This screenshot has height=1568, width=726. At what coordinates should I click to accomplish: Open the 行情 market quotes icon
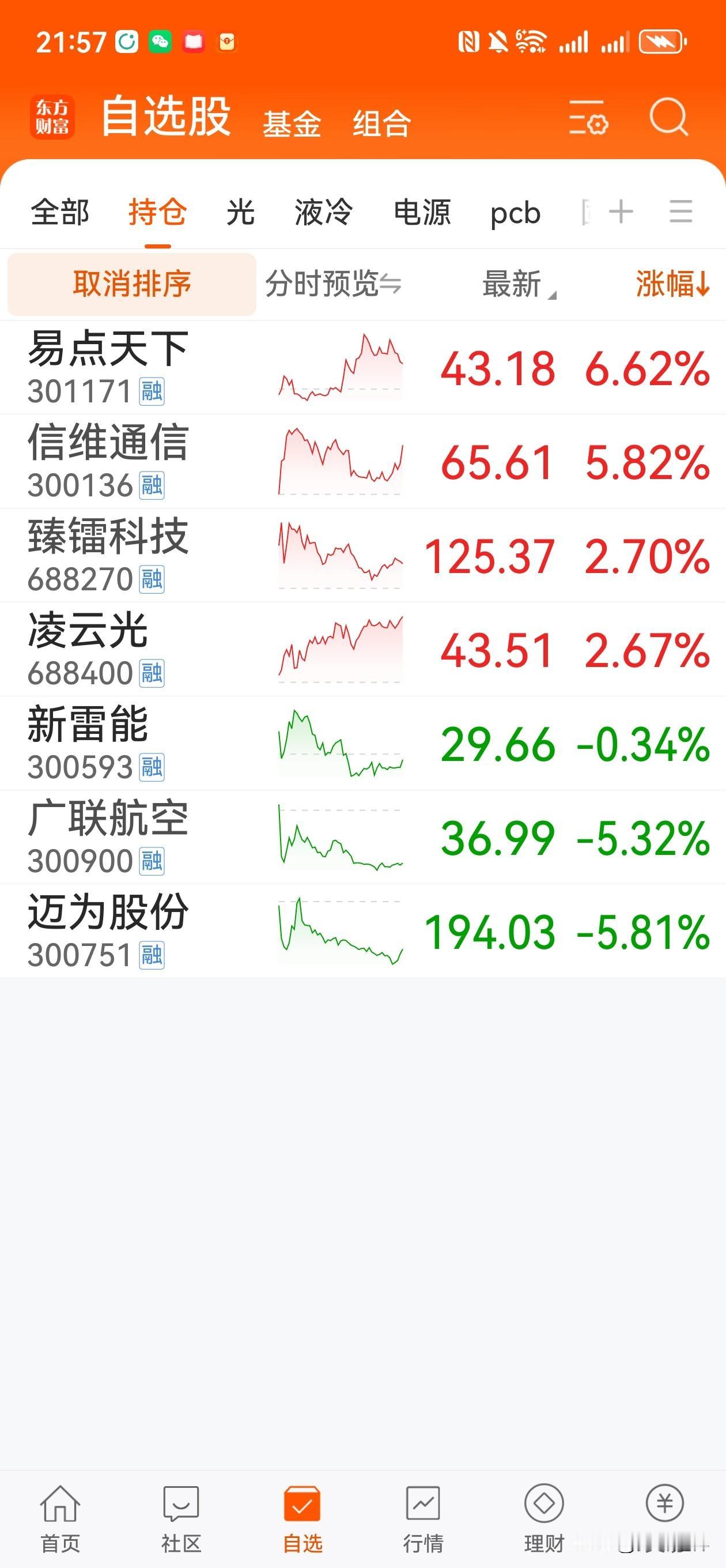422,1503
